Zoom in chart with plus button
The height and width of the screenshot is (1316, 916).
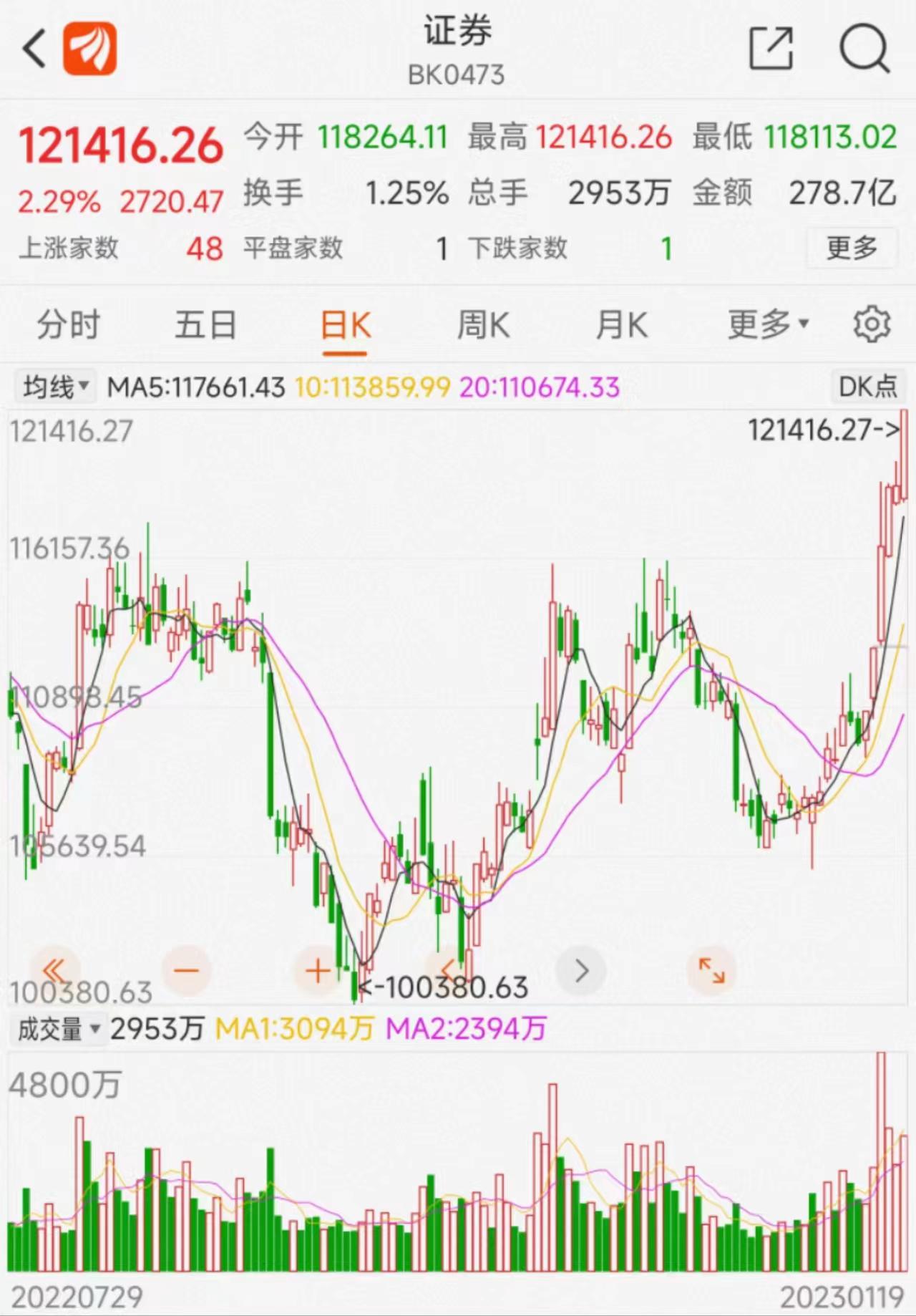pyautogui.click(x=318, y=971)
